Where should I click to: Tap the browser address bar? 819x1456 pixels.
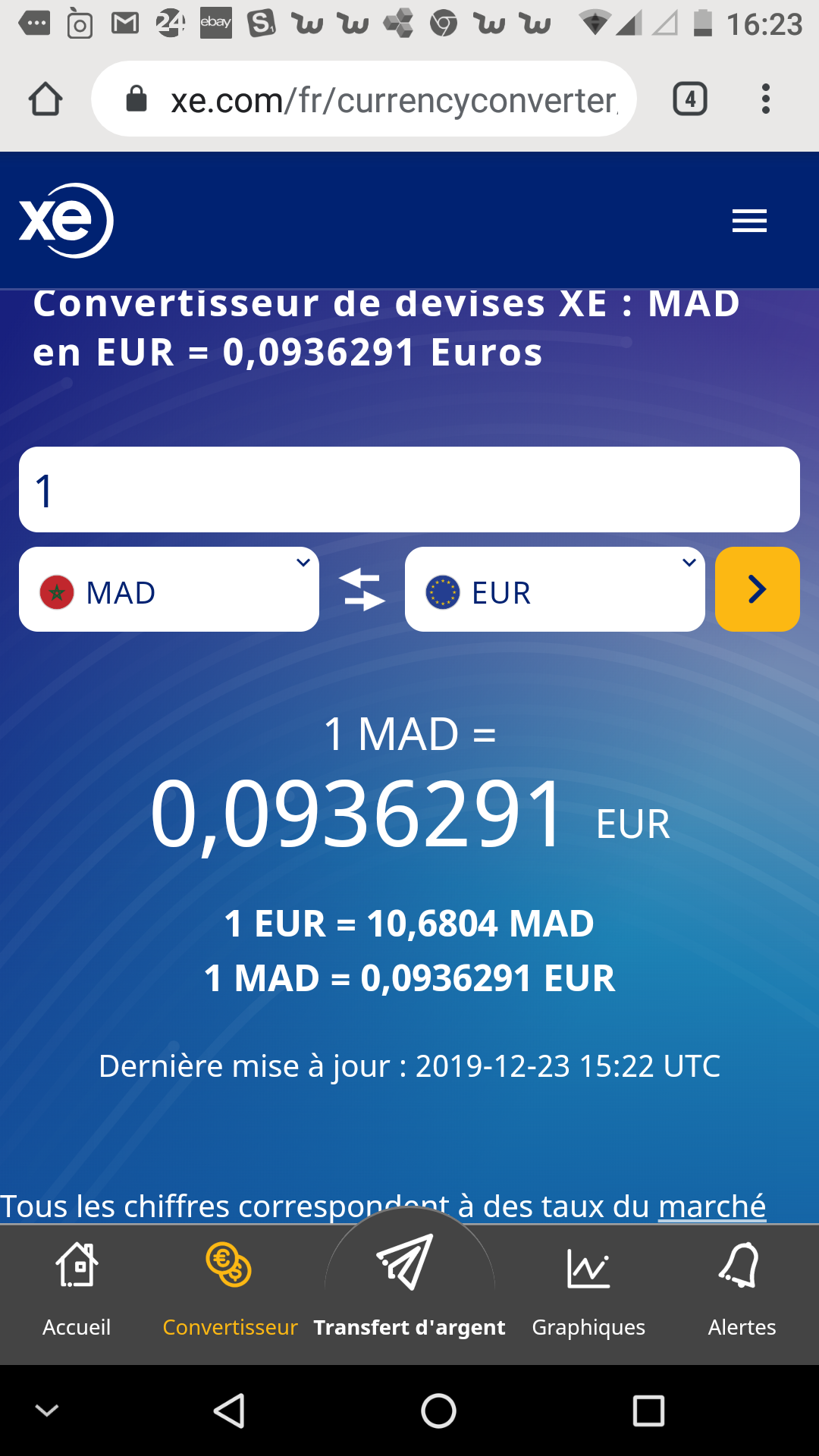[364, 99]
